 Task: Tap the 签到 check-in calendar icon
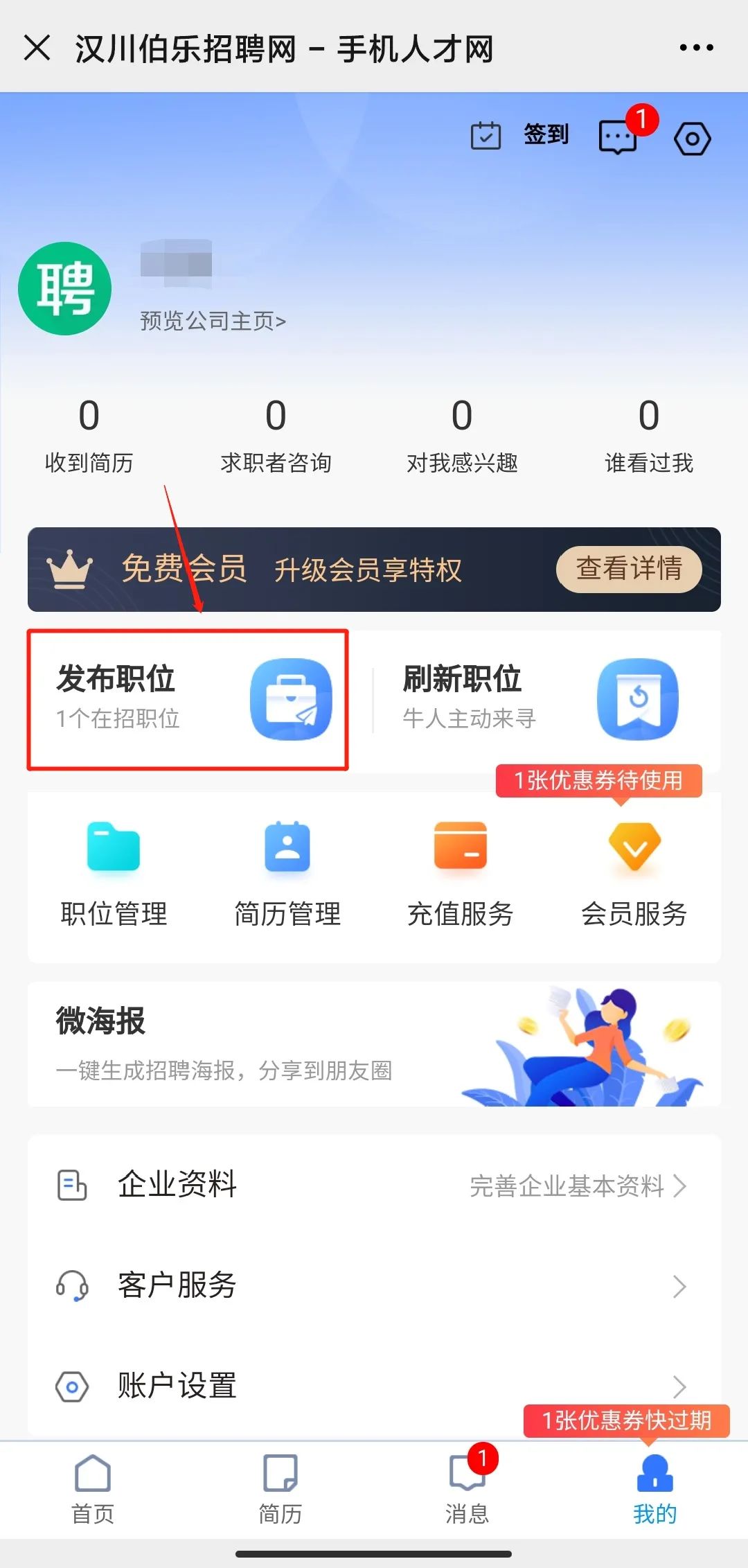tap(487, 136)
